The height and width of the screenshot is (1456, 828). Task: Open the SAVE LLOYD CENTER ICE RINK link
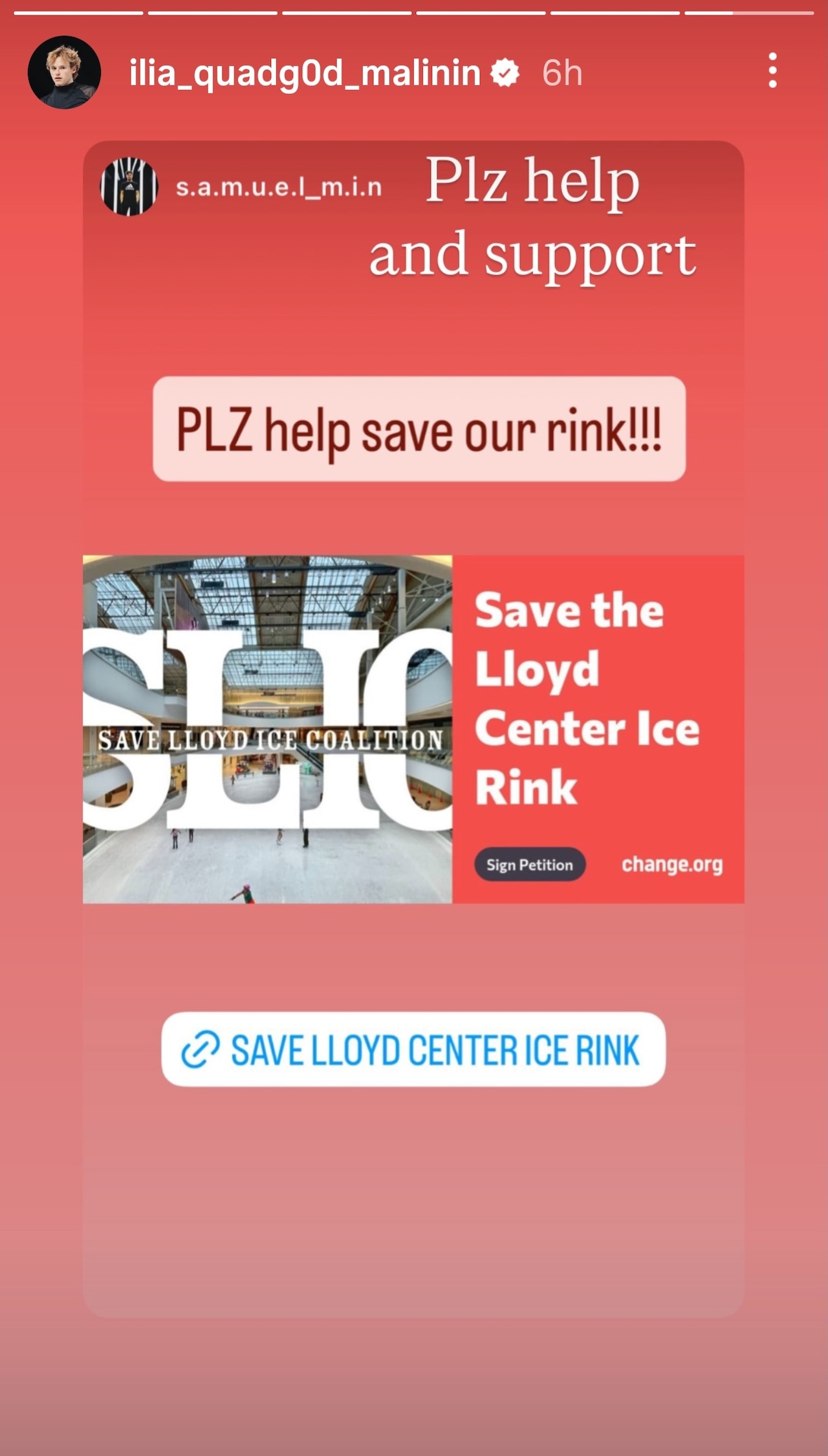click(x=413, y=1050)
